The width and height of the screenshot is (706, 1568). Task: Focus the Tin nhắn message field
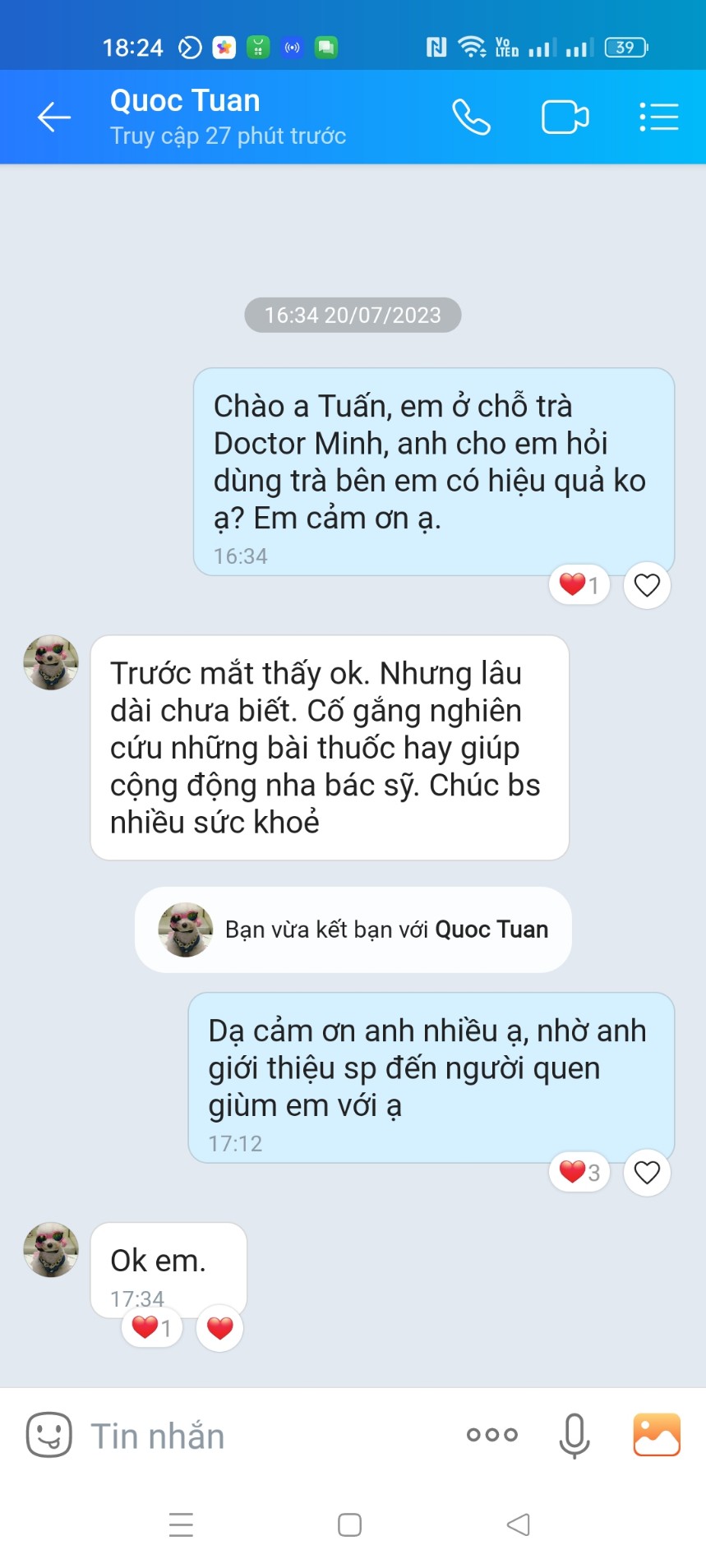(263, 1436)
